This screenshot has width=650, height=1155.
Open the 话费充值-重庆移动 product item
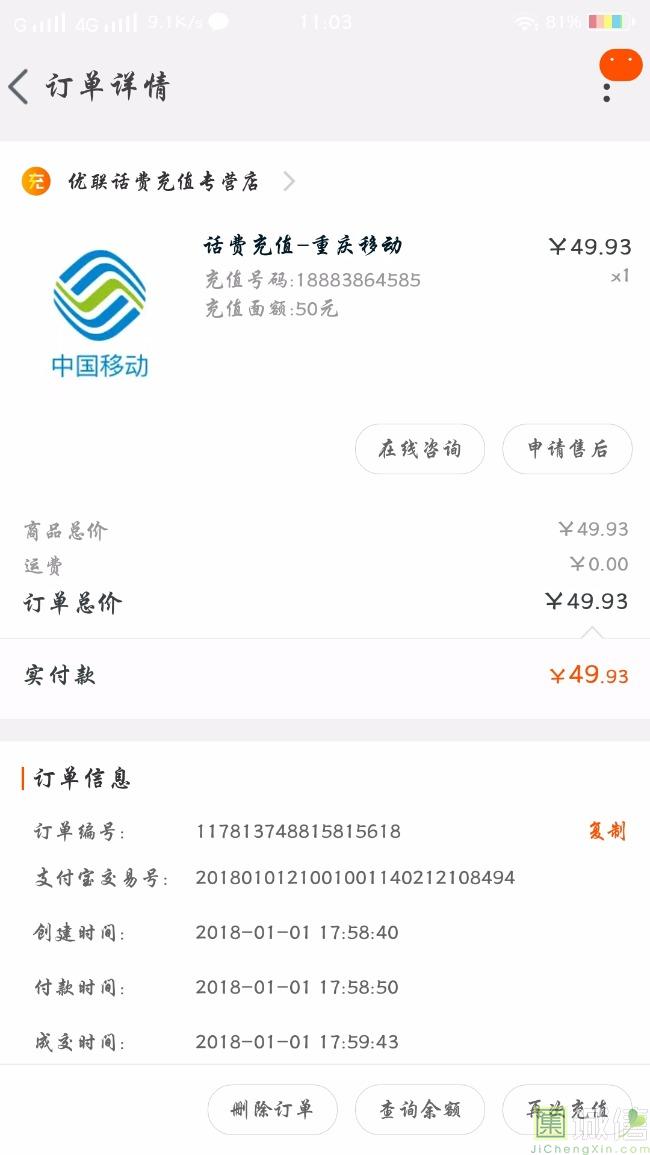(x=303, y=246)
